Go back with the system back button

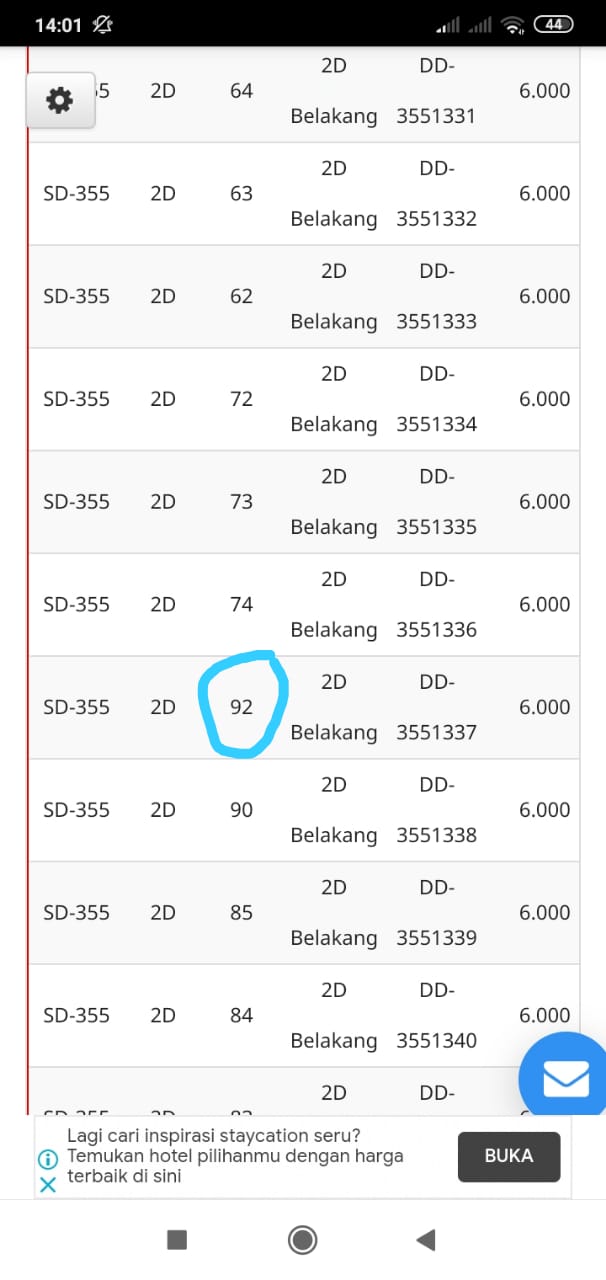point(426,1241)
